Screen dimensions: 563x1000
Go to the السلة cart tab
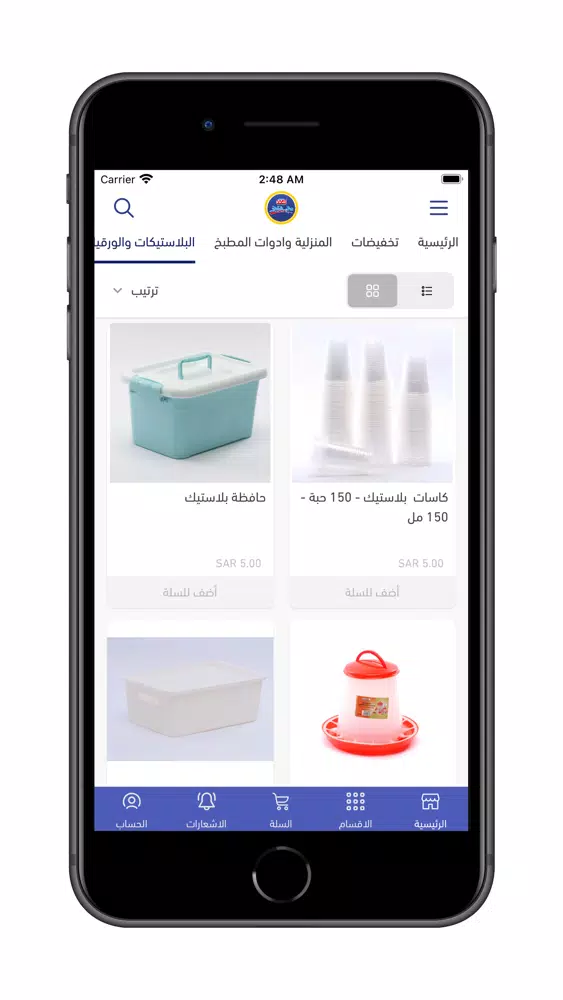coord(281,810)
